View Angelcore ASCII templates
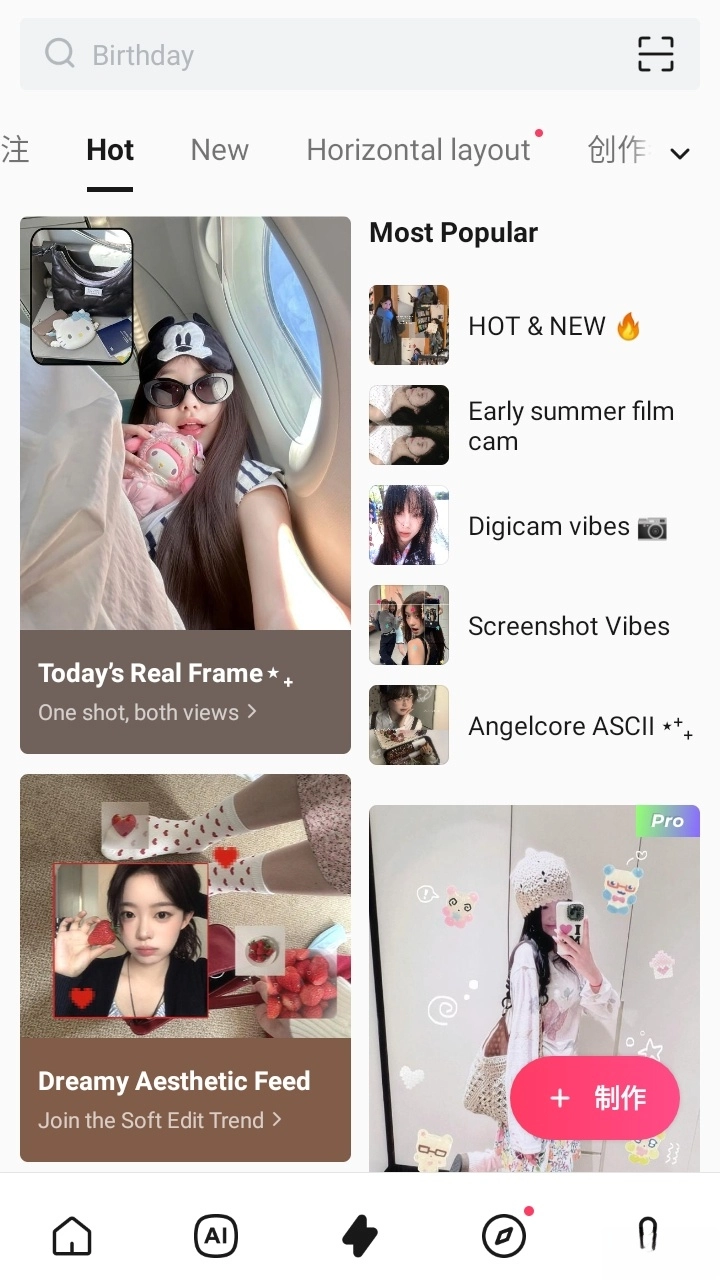 pos(535,726)
